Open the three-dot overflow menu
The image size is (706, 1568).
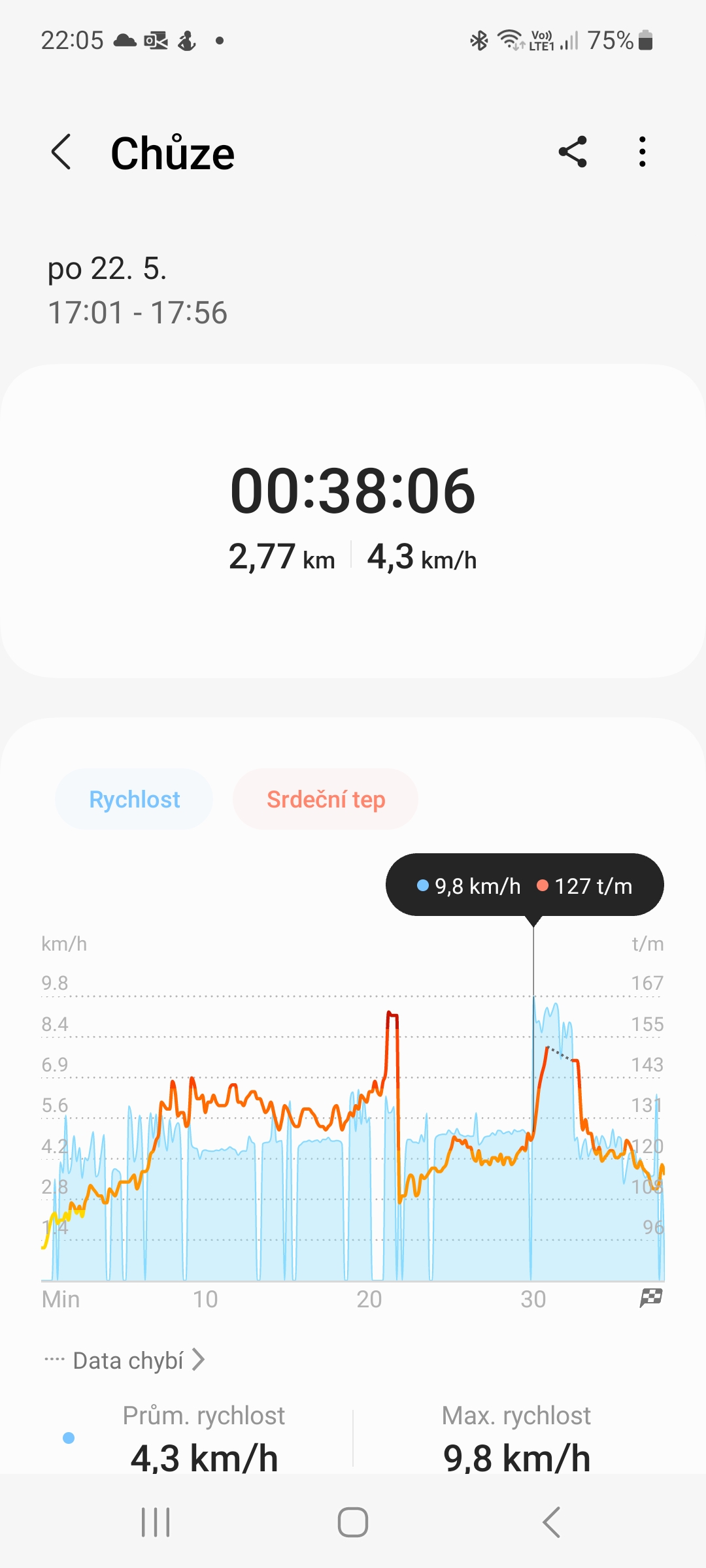643,153
